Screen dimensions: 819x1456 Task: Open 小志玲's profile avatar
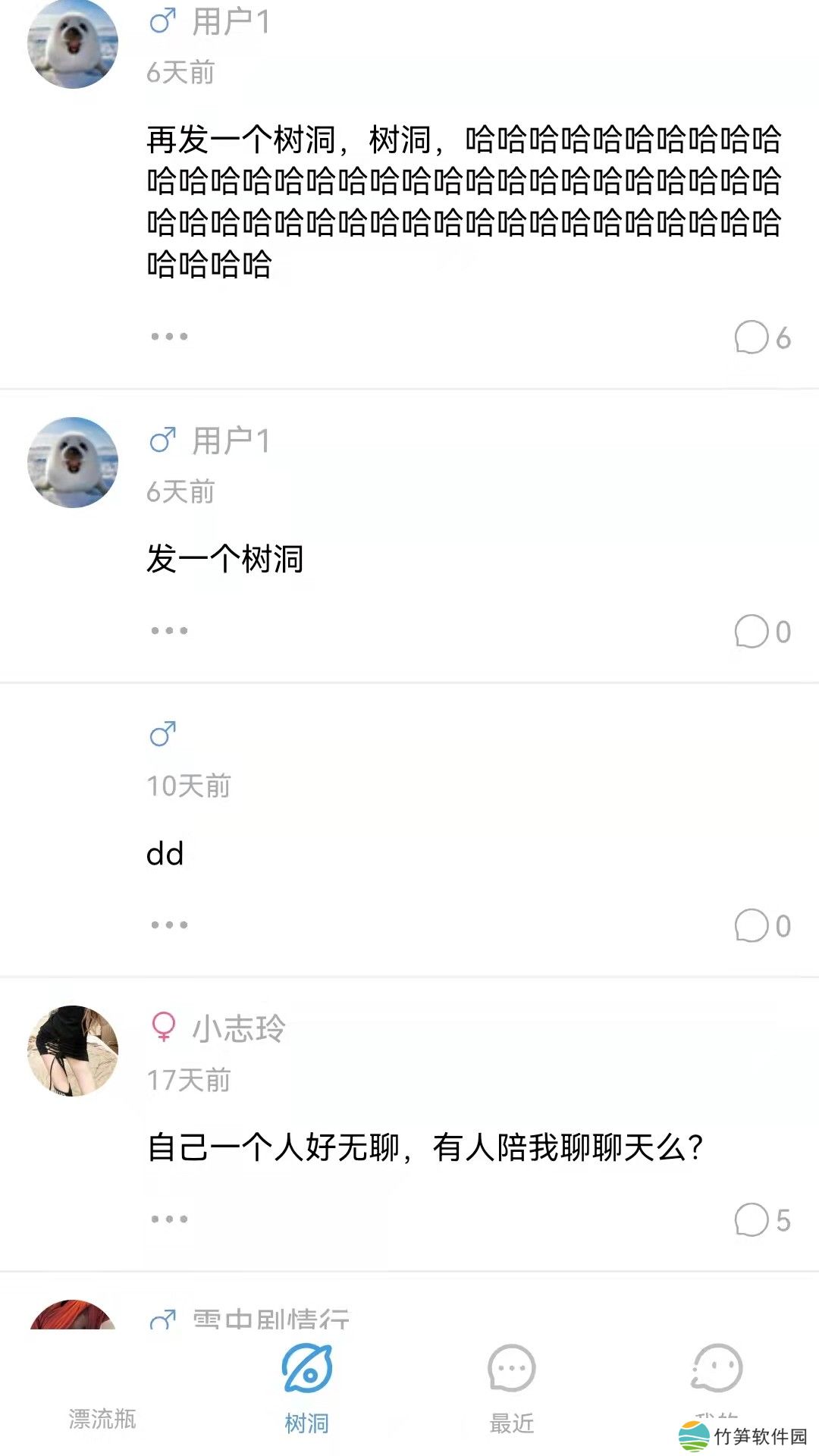click(x=73, y=1051)
